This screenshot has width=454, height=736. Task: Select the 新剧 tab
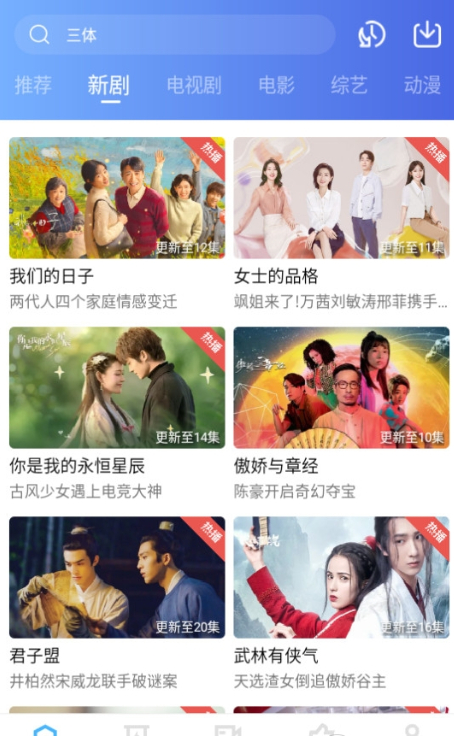point(108,85)
